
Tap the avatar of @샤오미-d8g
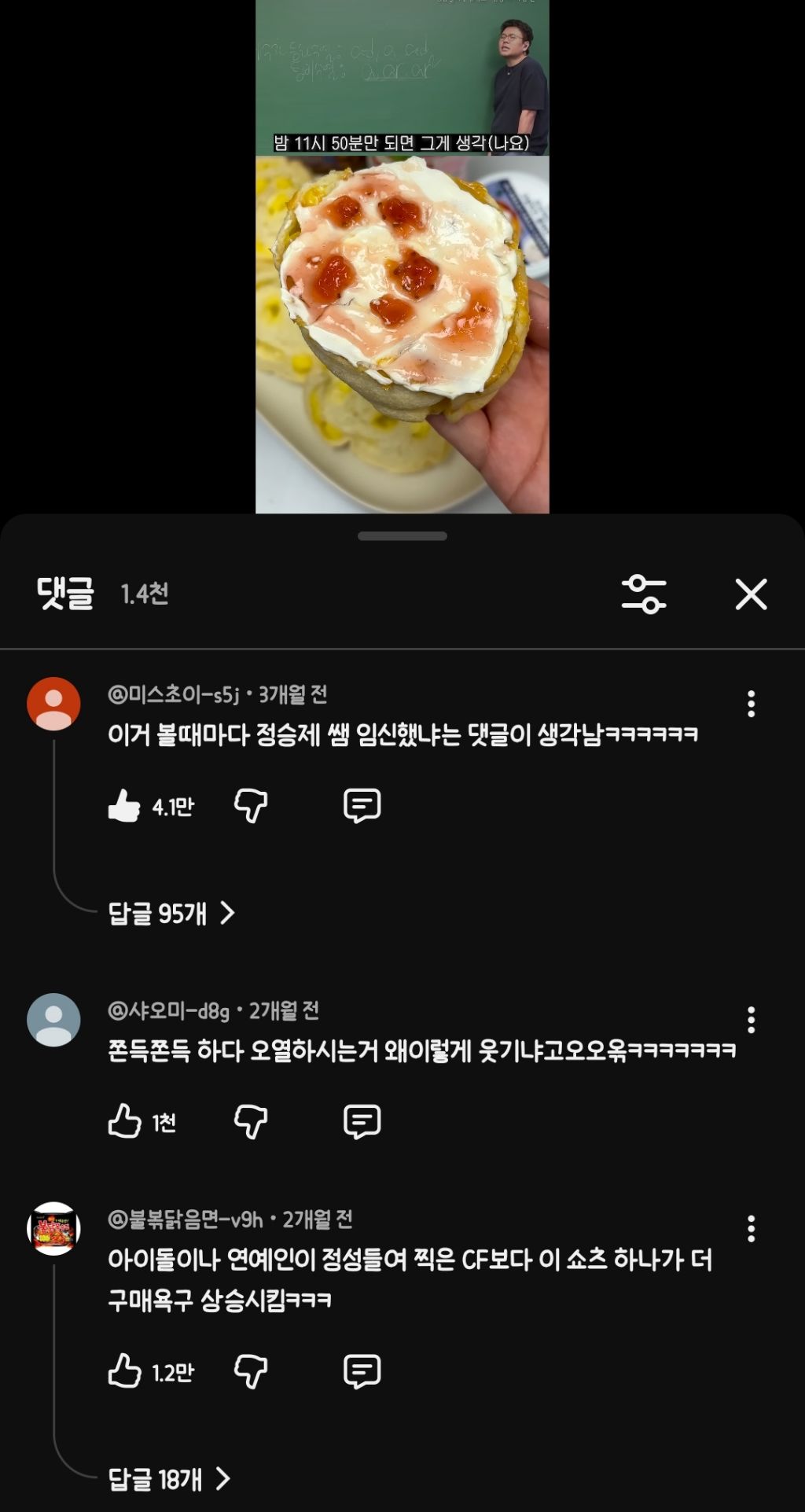(53, 1020)
